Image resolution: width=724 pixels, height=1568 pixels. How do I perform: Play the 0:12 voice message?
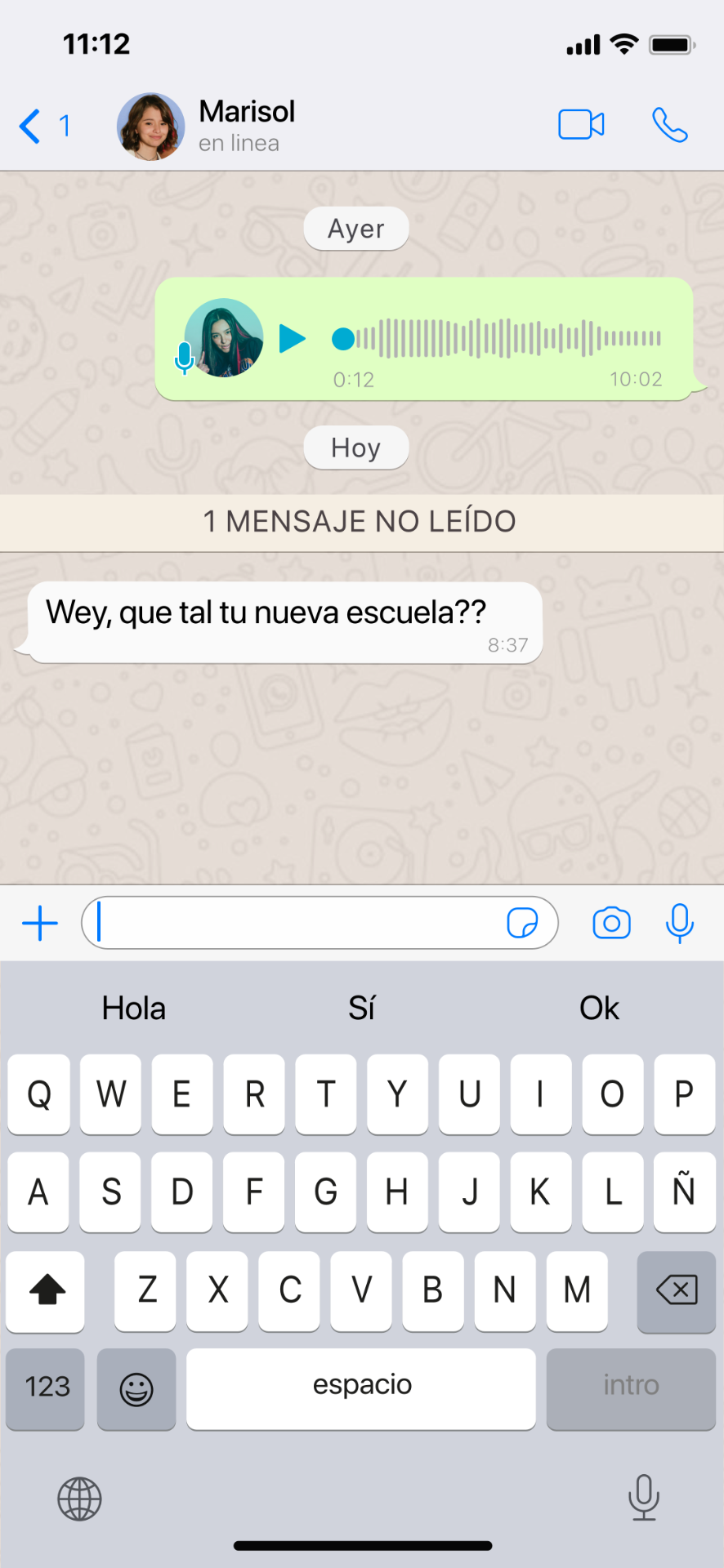click(292, 338)
